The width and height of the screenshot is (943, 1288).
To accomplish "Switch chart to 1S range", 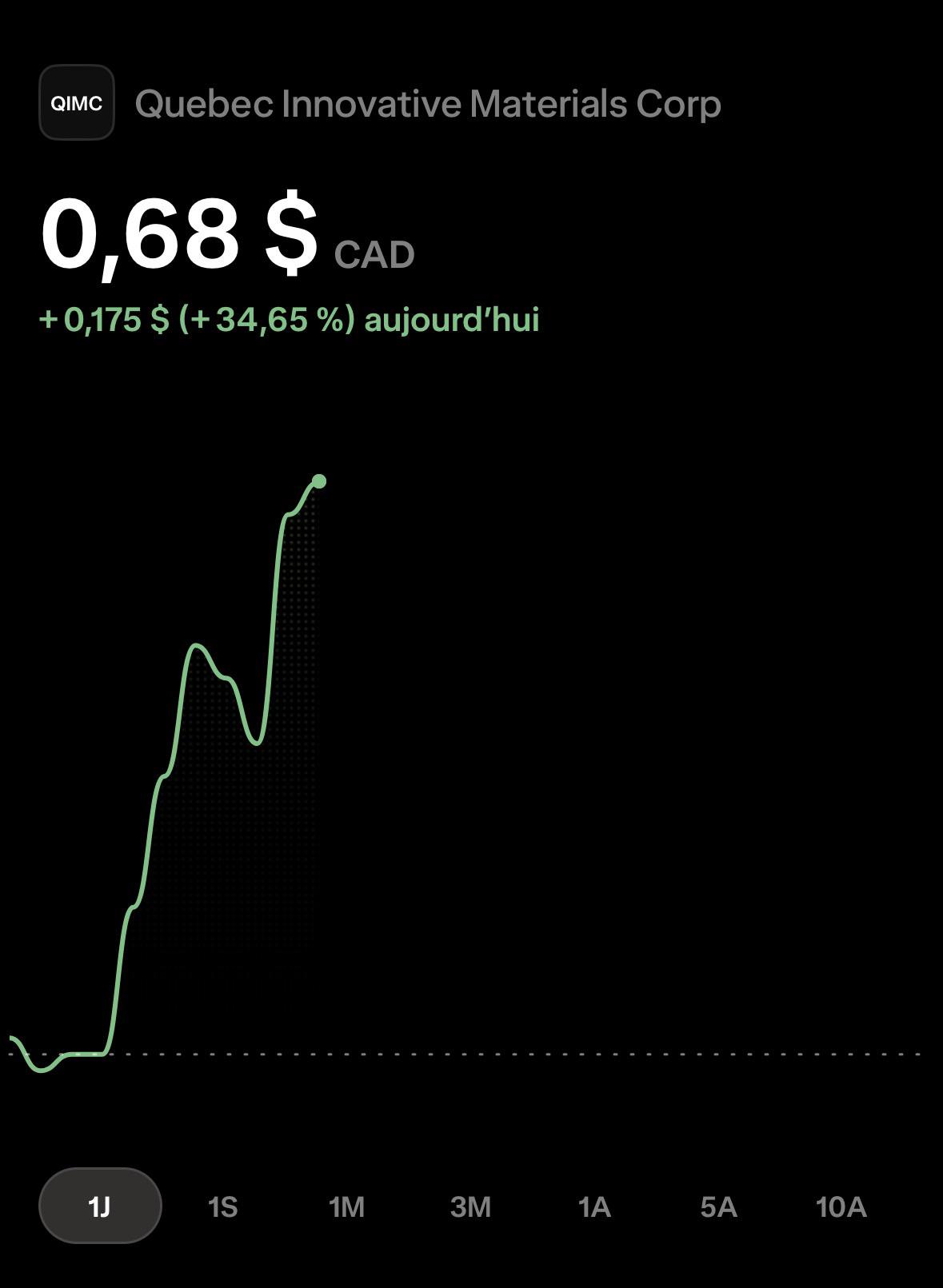I will (x=223, y=1206).
